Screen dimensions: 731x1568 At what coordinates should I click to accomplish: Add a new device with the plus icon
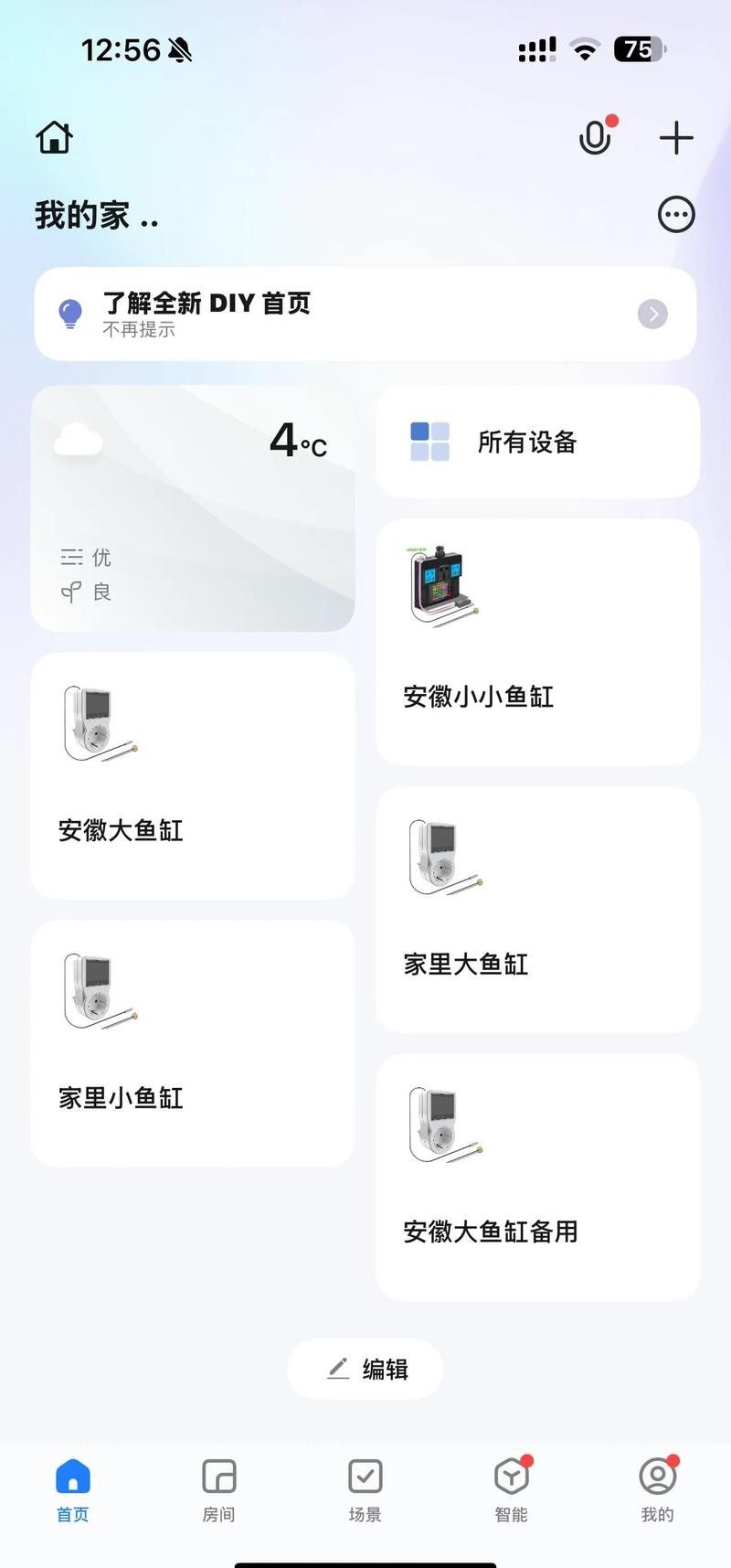click(x=674, y=138)
